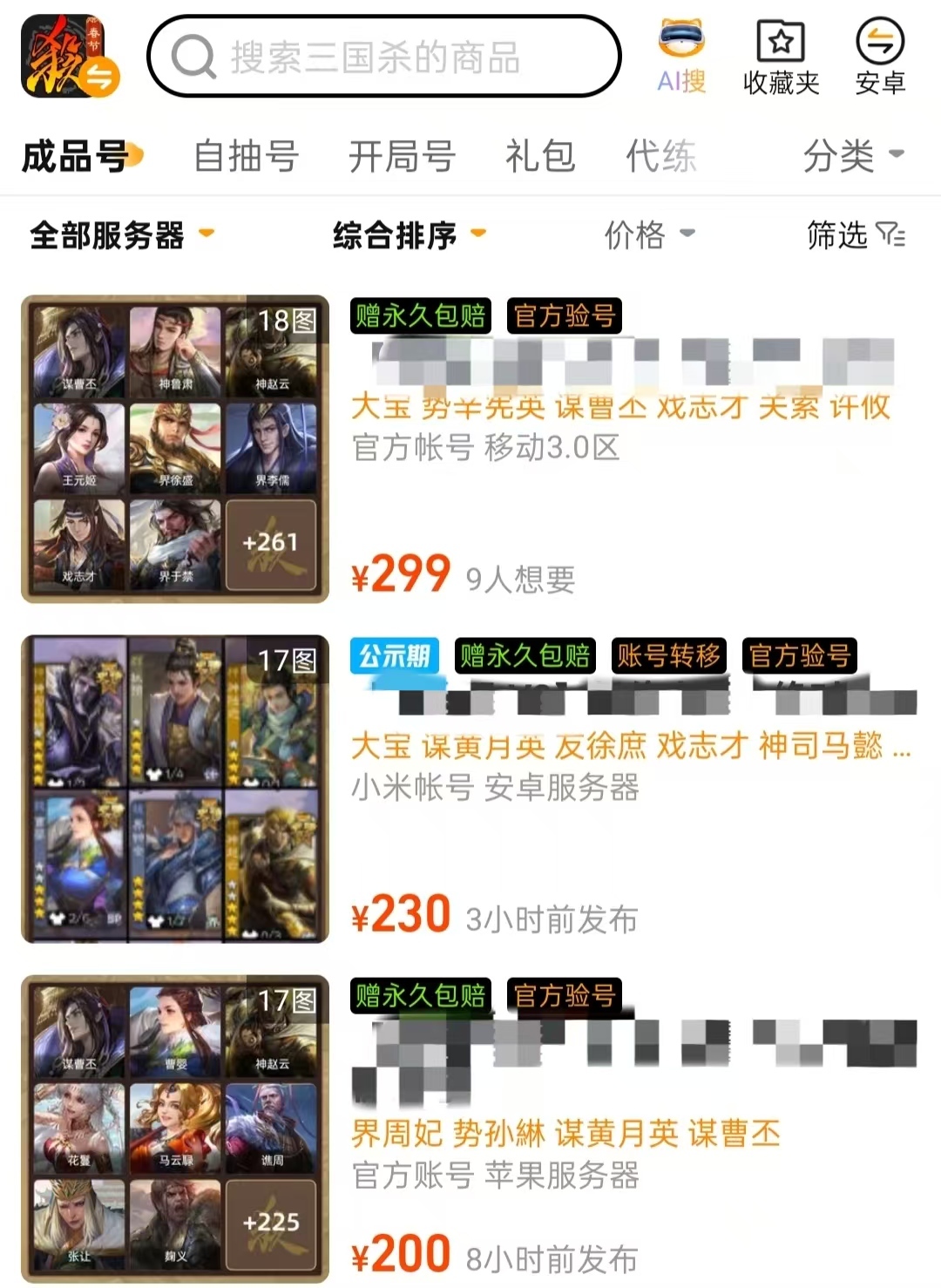
Task: Open the 筛选 filter panel
Action: tap(856, 234)
